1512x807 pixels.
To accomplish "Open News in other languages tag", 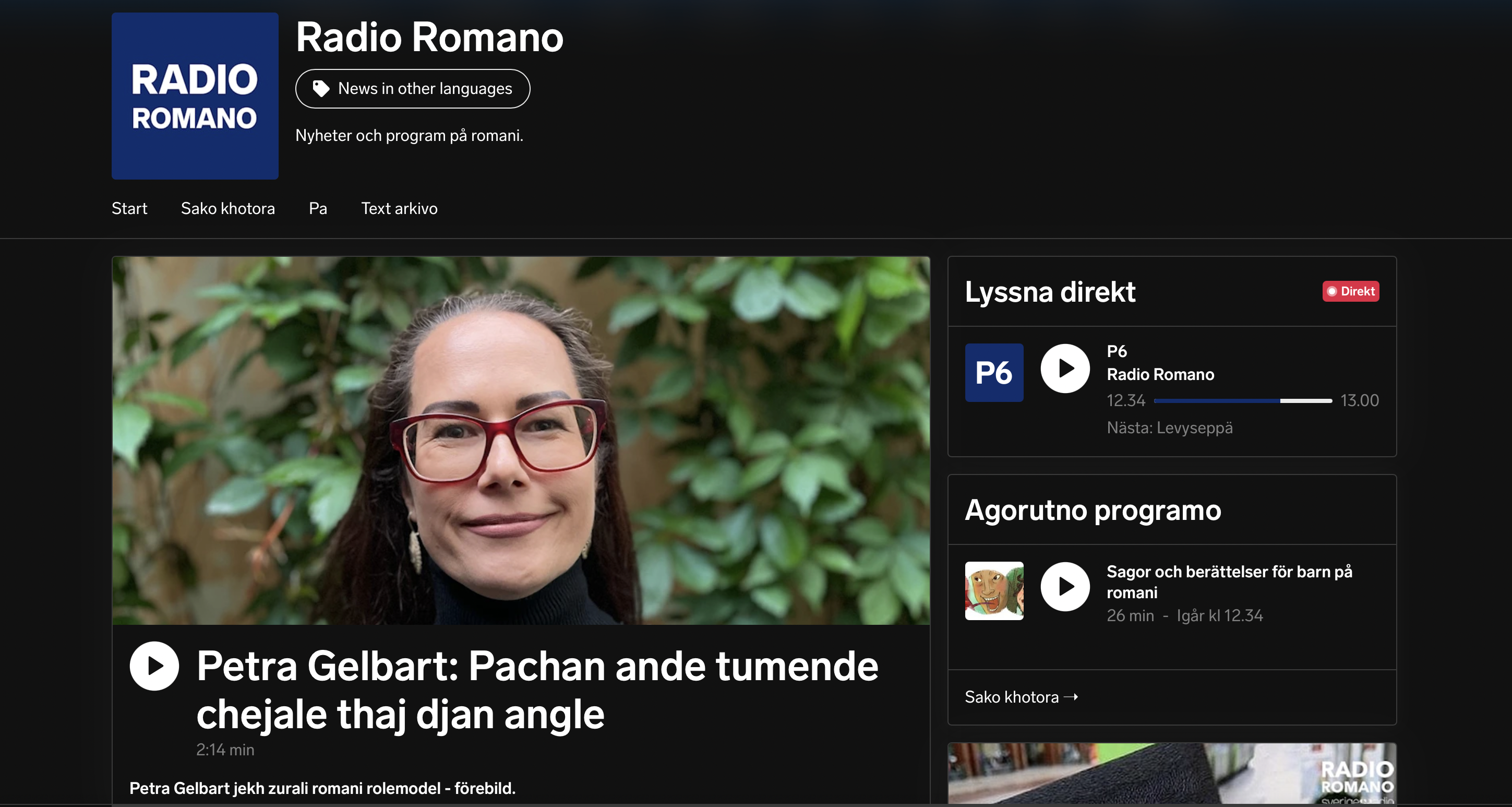I will pyautogui.click(x=412, y=89).
